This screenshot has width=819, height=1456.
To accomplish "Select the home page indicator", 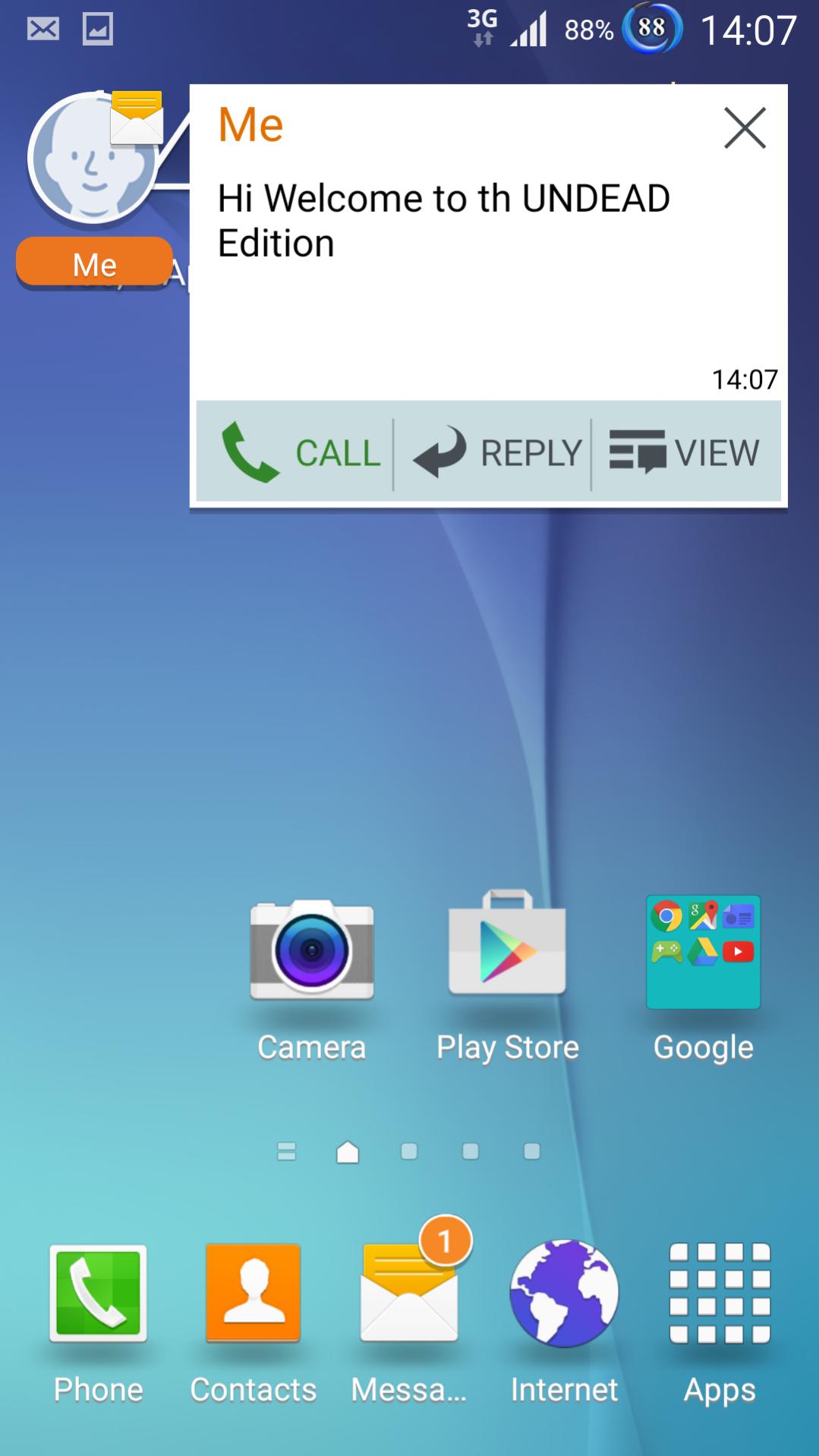I will (x=348, y=1152).
